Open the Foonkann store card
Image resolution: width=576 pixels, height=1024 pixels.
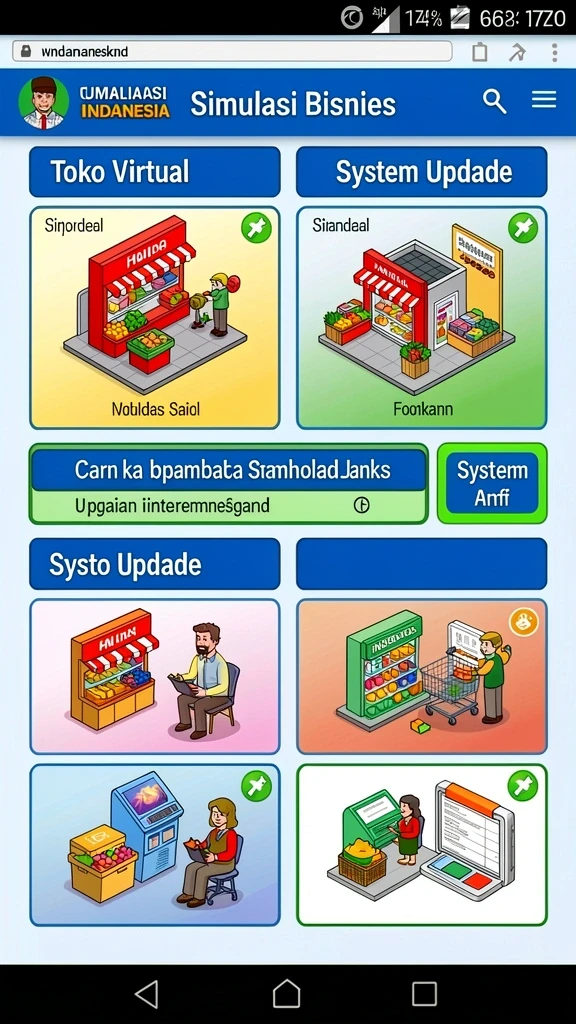(421, 318)
